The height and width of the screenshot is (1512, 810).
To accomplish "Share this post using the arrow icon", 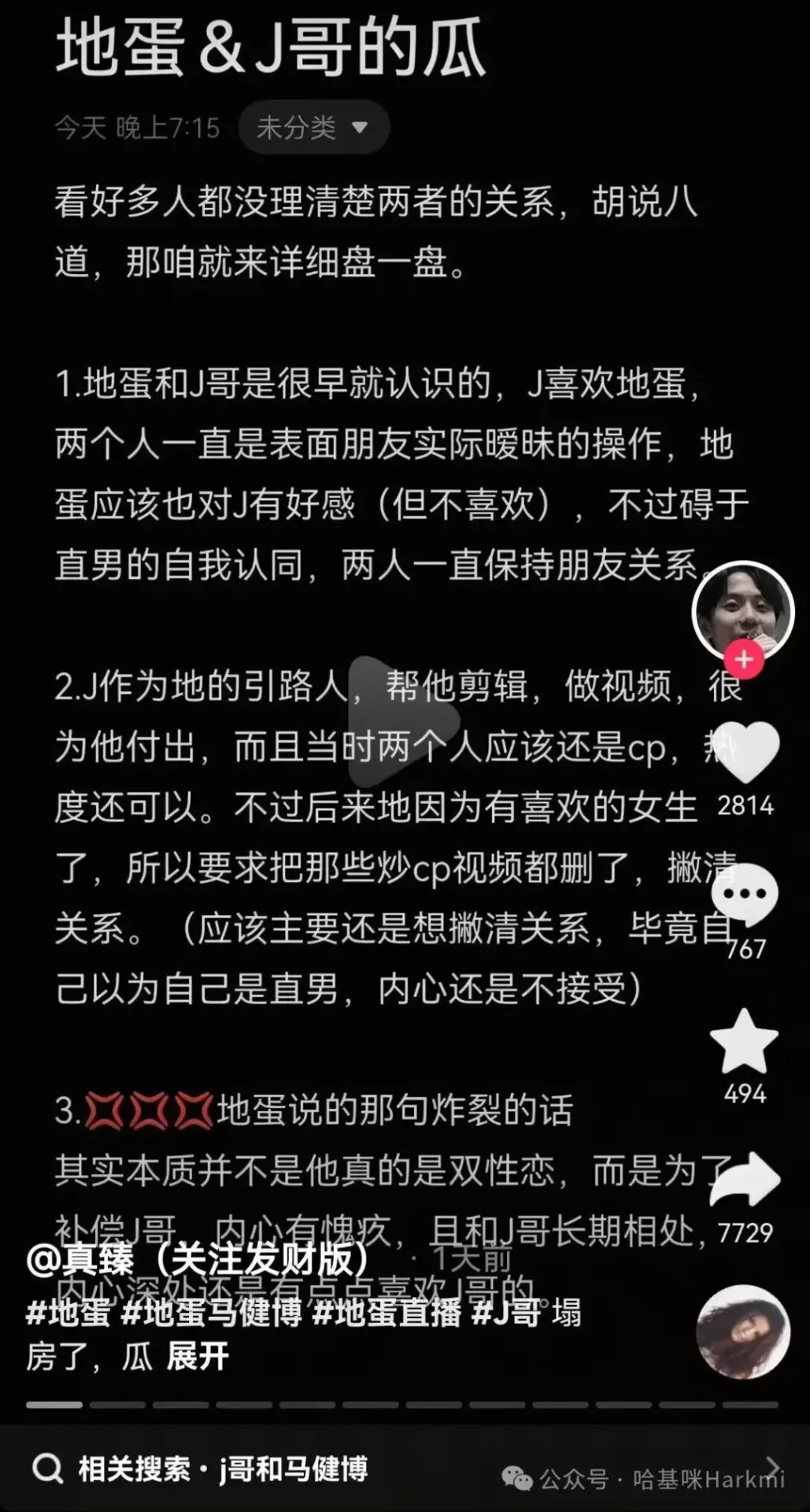I will coord(744,1179).
